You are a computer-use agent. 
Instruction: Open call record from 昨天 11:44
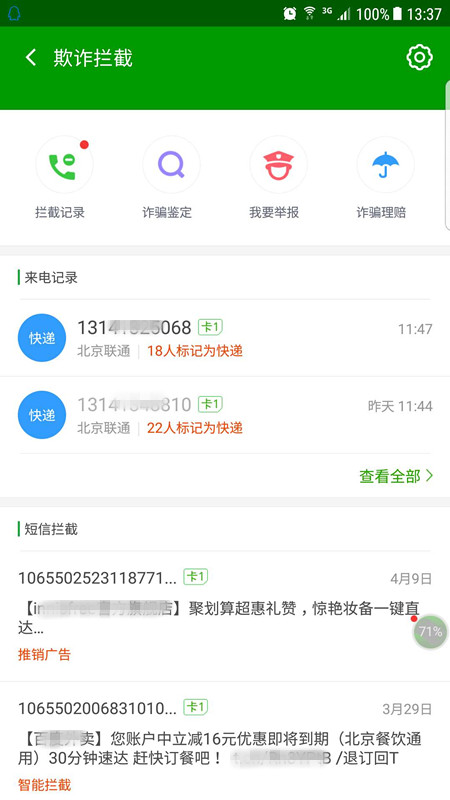(x=225, y=415)
